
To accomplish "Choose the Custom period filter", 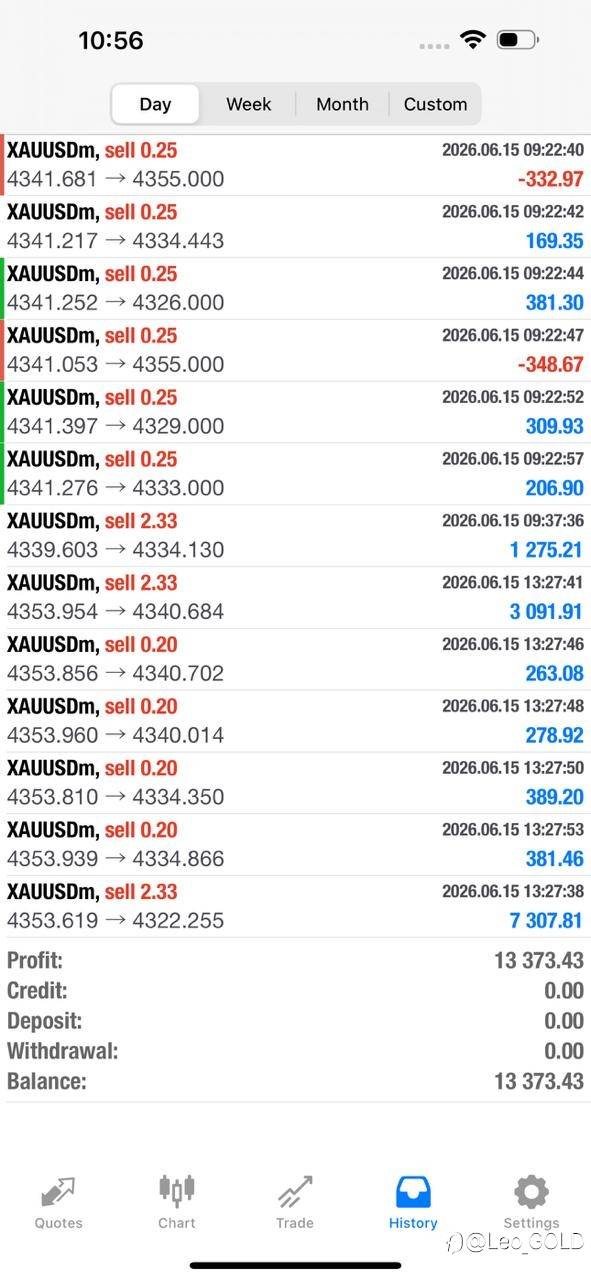I will (x=435, y=104).
